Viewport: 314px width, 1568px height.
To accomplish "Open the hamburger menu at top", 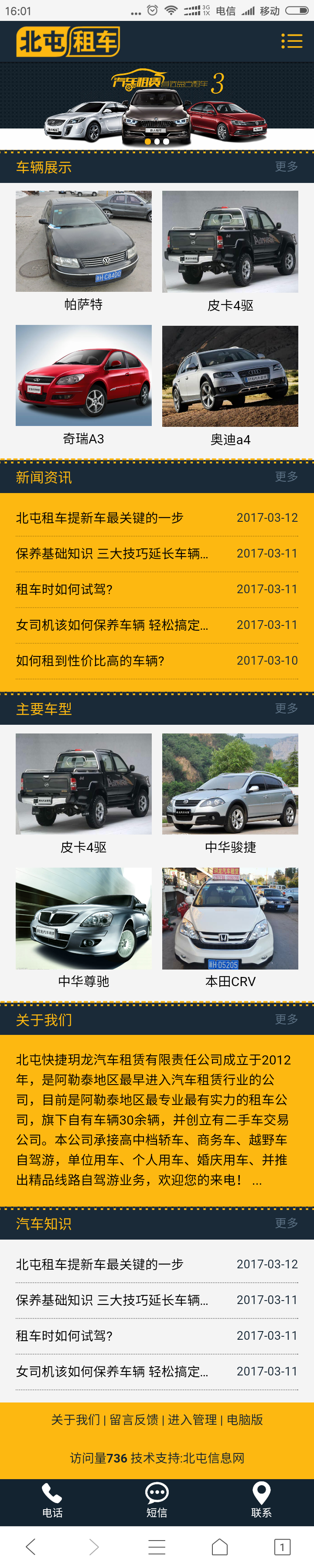I will [x=291, y=41].
